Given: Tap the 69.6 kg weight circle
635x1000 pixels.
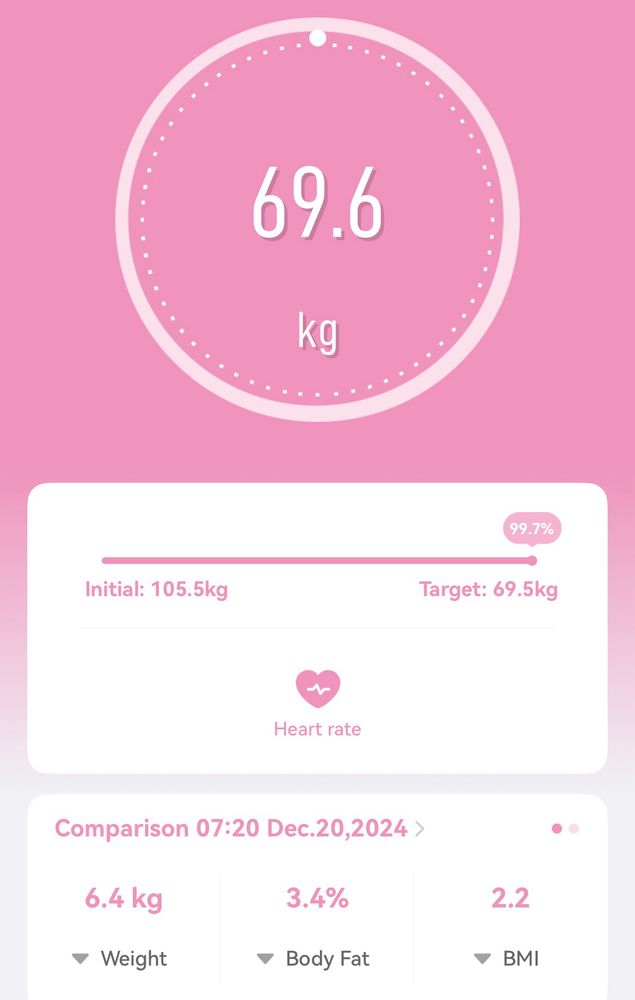Looking at the screenshot, I should click(318, 219).
